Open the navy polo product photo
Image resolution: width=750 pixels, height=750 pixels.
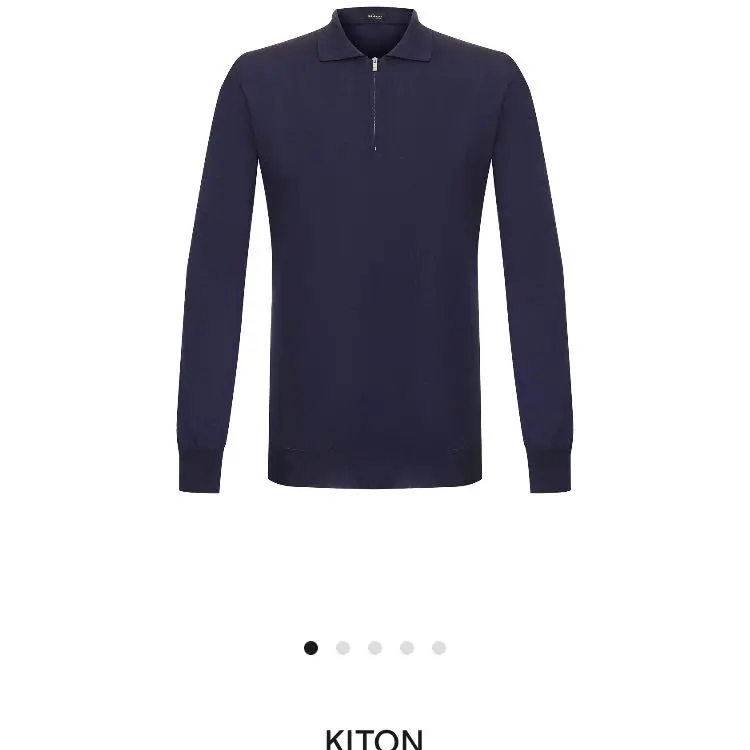click(x=375, y=260)
